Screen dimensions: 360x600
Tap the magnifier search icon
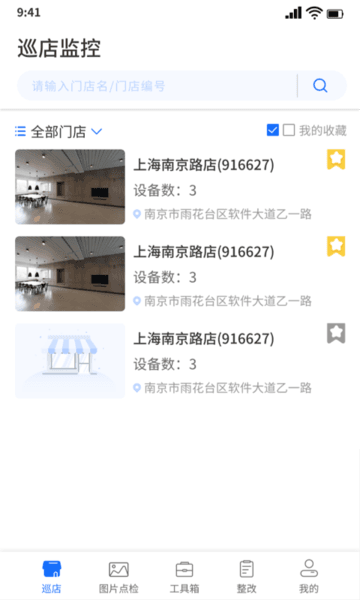pos(320,85)
